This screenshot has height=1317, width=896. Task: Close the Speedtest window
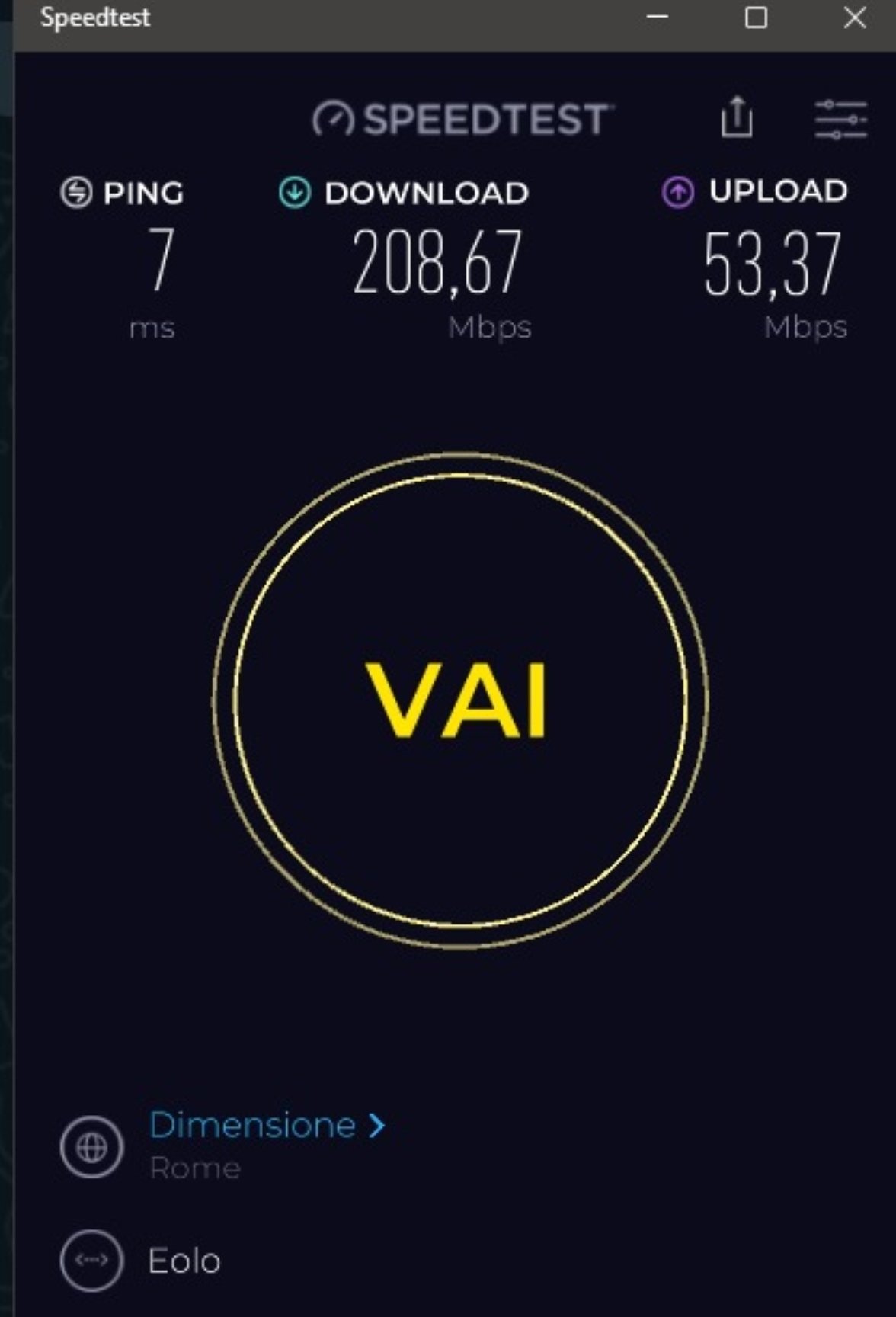tap(855, 18)
